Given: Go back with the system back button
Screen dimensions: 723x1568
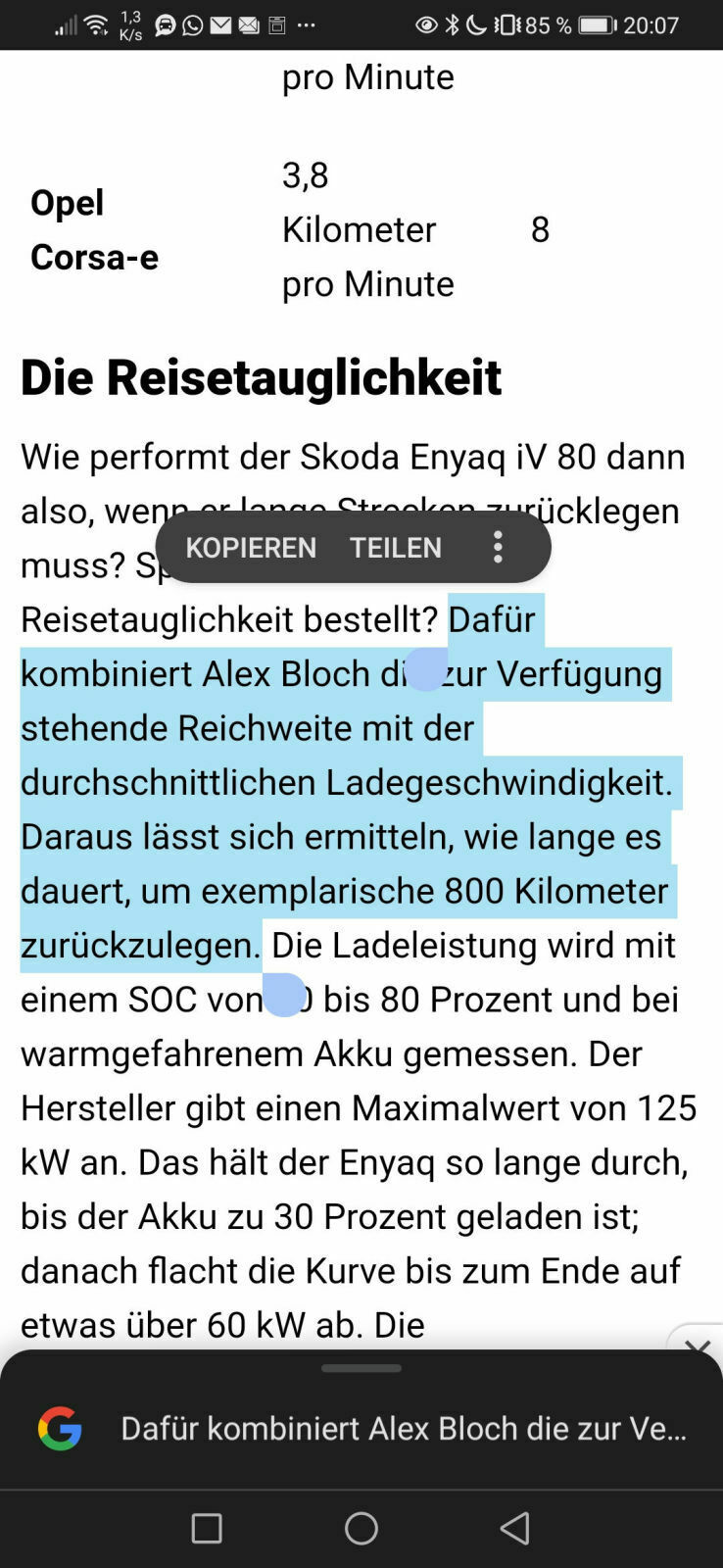Looking at the screenshot, I should 514,1528.
